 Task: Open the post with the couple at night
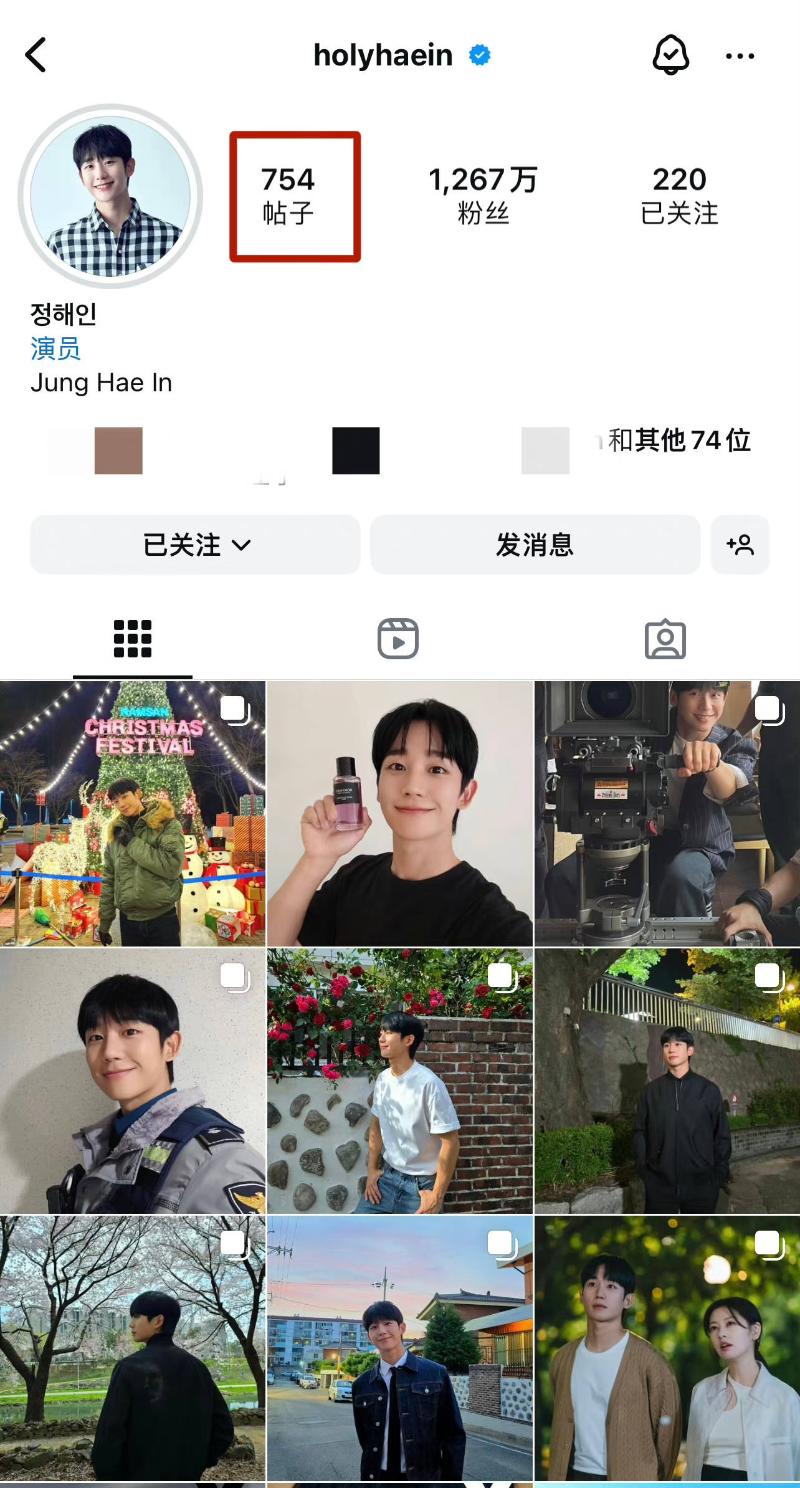(667, 1348)
